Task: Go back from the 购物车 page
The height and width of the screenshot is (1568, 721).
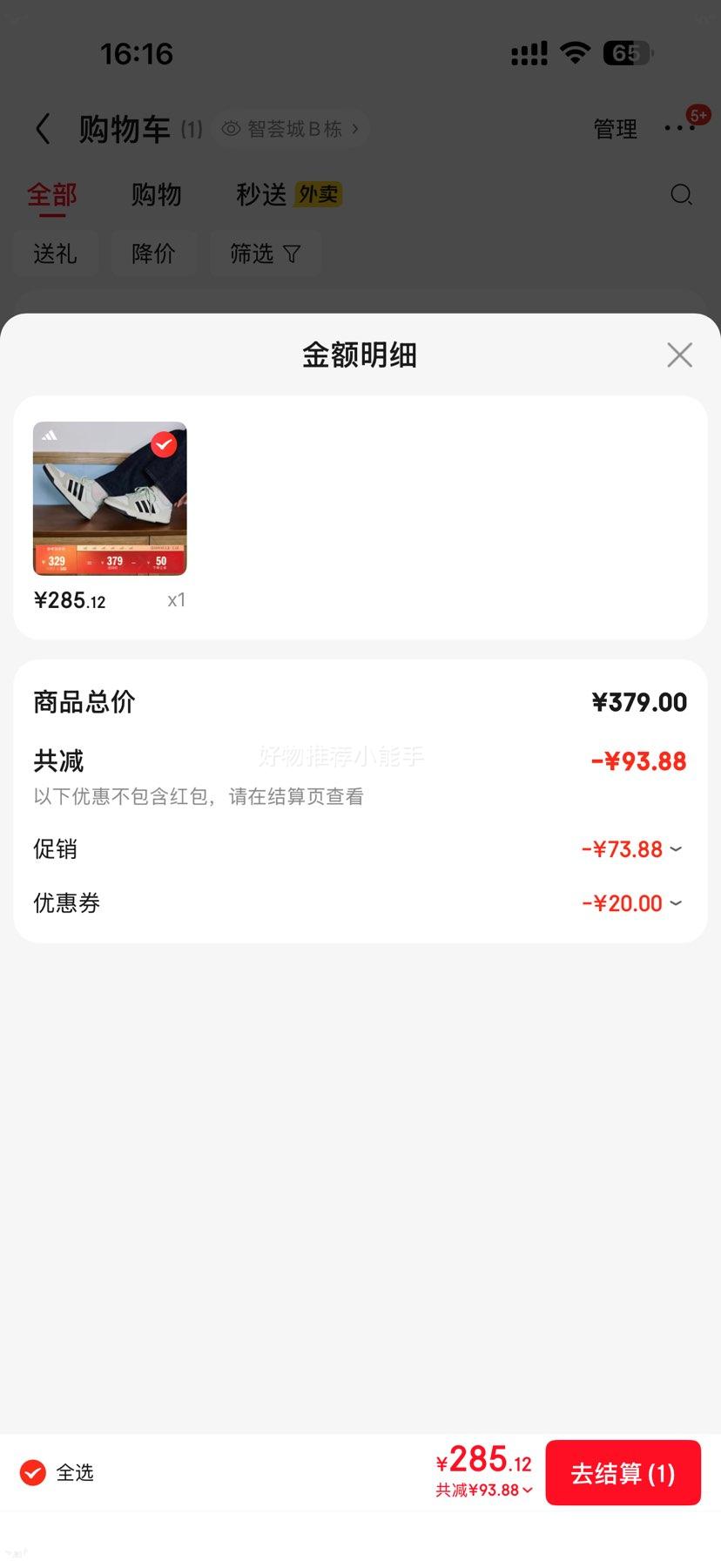Action: pos(43,129)
